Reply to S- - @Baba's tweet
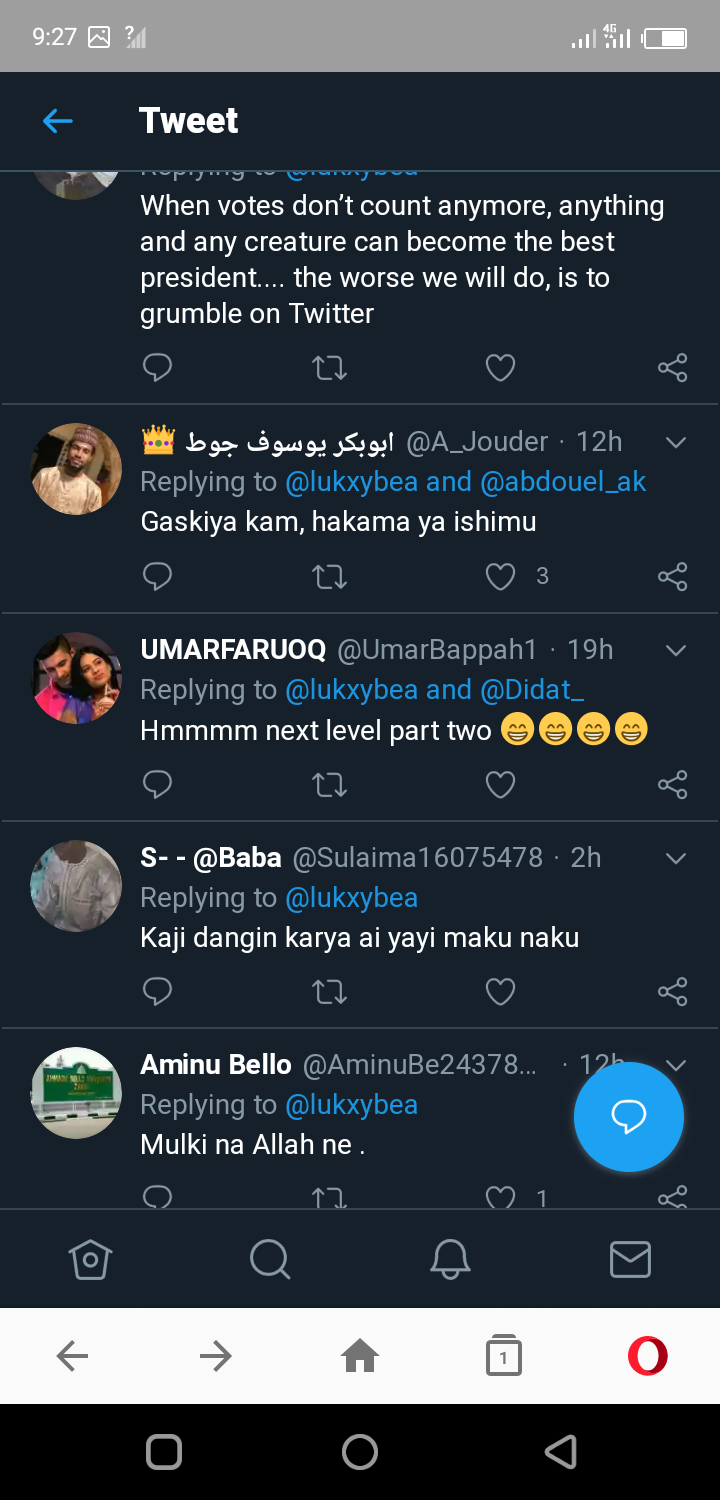720x1500 pixels. (158, 992)
